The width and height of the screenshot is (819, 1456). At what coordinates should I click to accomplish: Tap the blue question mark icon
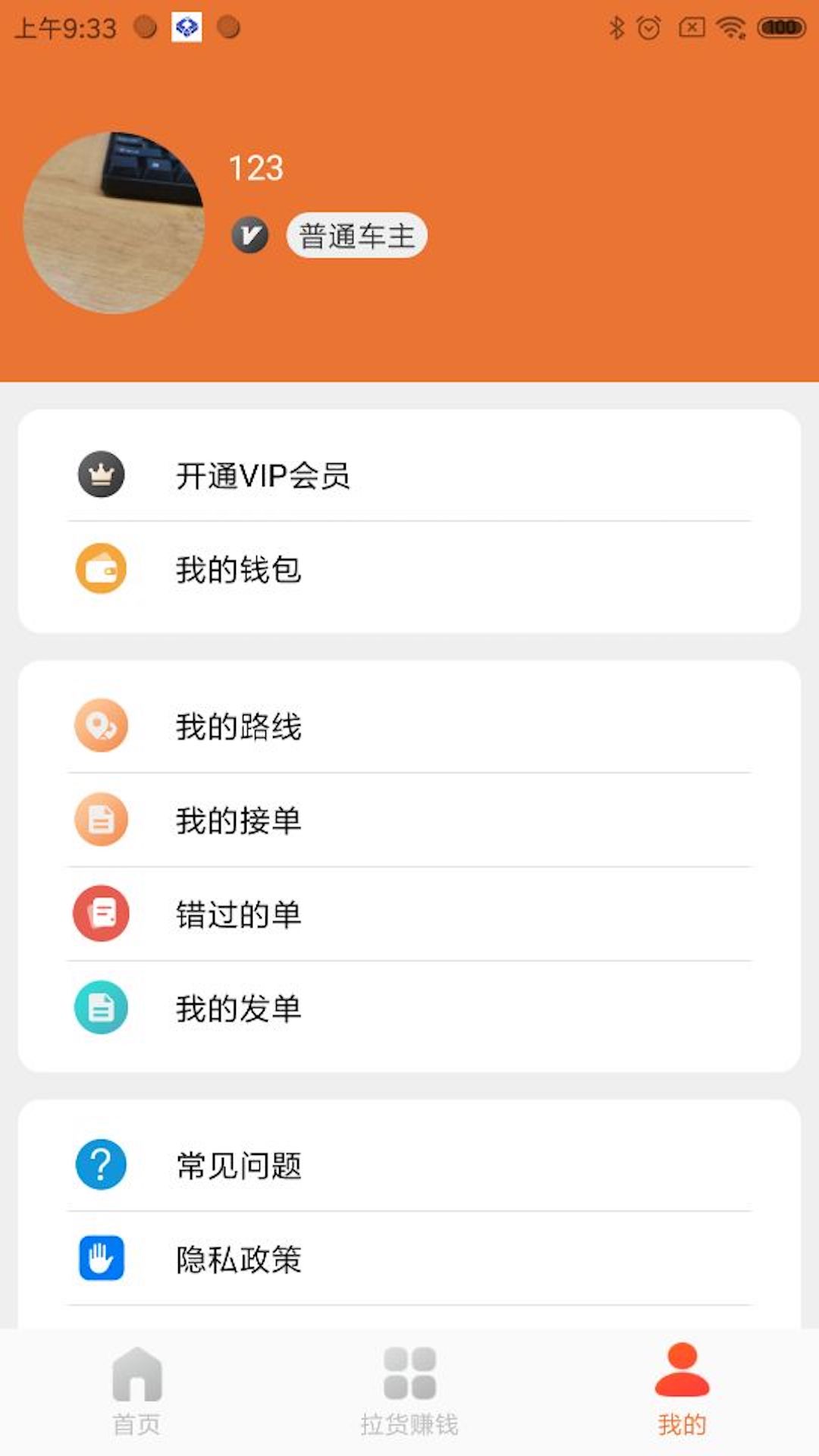click(x=101, y=1165)
